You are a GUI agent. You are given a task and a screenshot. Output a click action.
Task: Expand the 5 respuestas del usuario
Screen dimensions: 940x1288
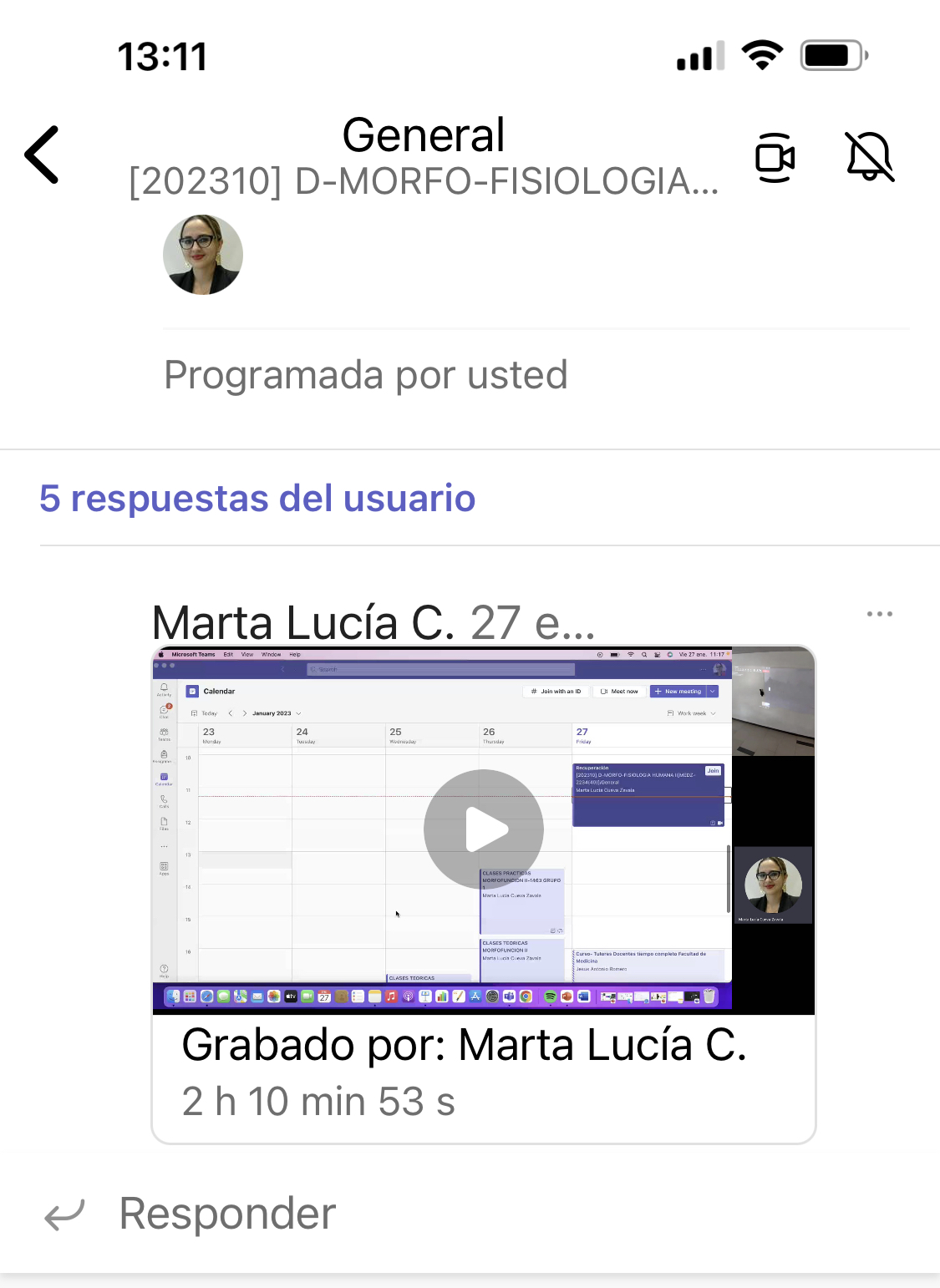coord(257,498)
